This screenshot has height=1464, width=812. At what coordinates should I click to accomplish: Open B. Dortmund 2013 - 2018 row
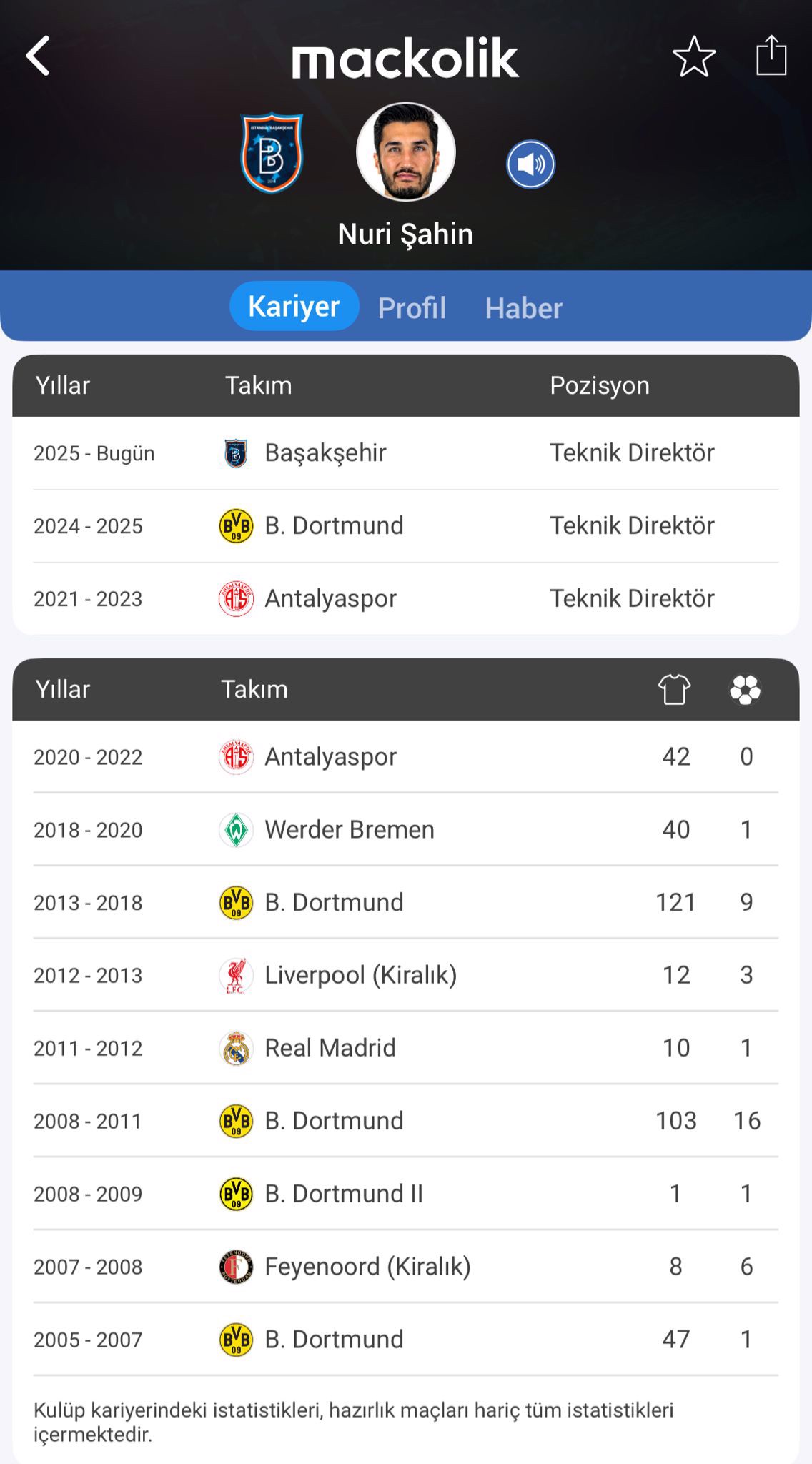point(405,902)
